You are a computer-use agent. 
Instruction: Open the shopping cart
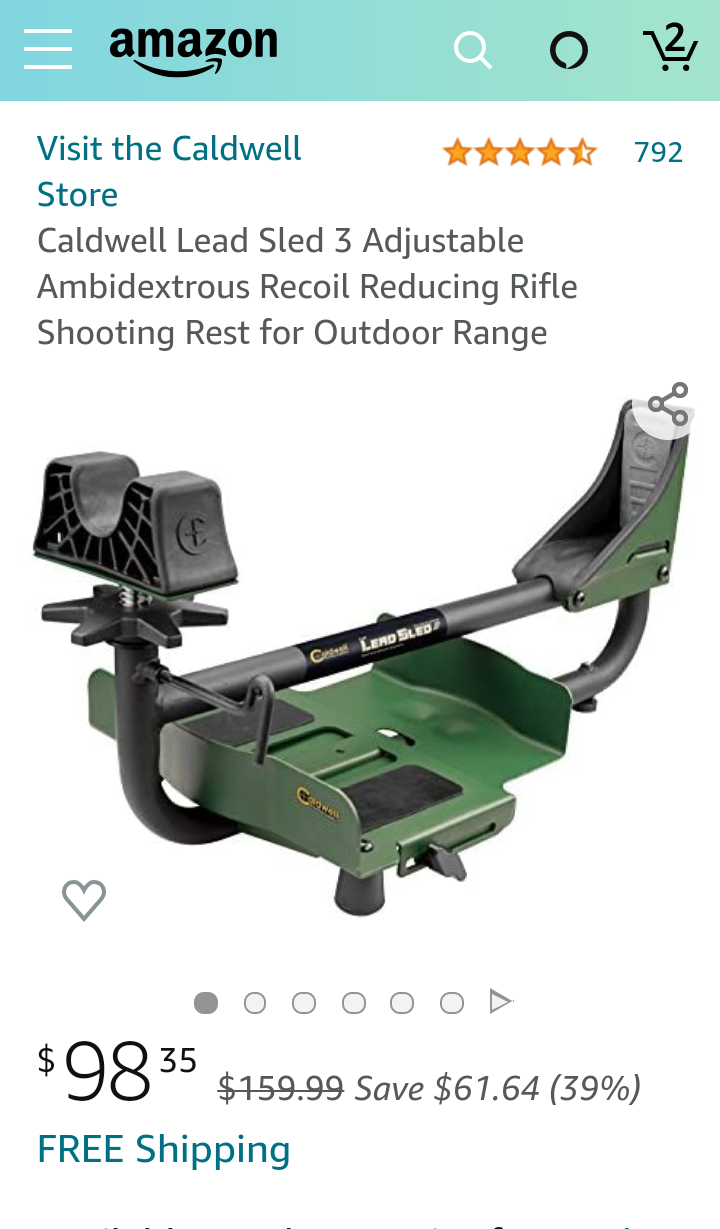tap(669, 47)
